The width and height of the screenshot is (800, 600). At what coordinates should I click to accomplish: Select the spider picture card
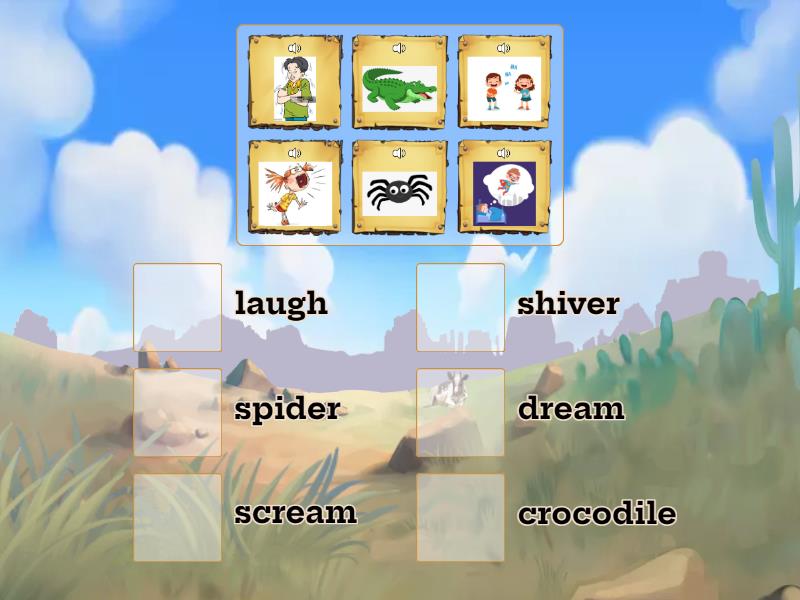pos(399,193)
